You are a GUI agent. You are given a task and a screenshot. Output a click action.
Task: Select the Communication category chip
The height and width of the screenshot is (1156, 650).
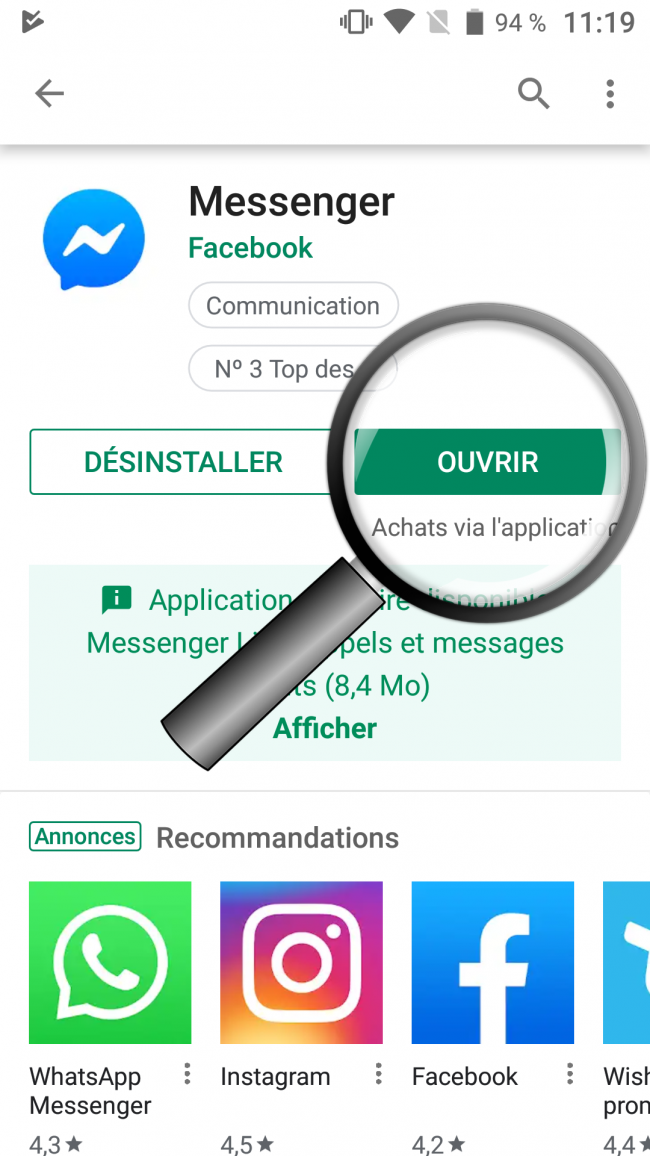pos(293,306)
